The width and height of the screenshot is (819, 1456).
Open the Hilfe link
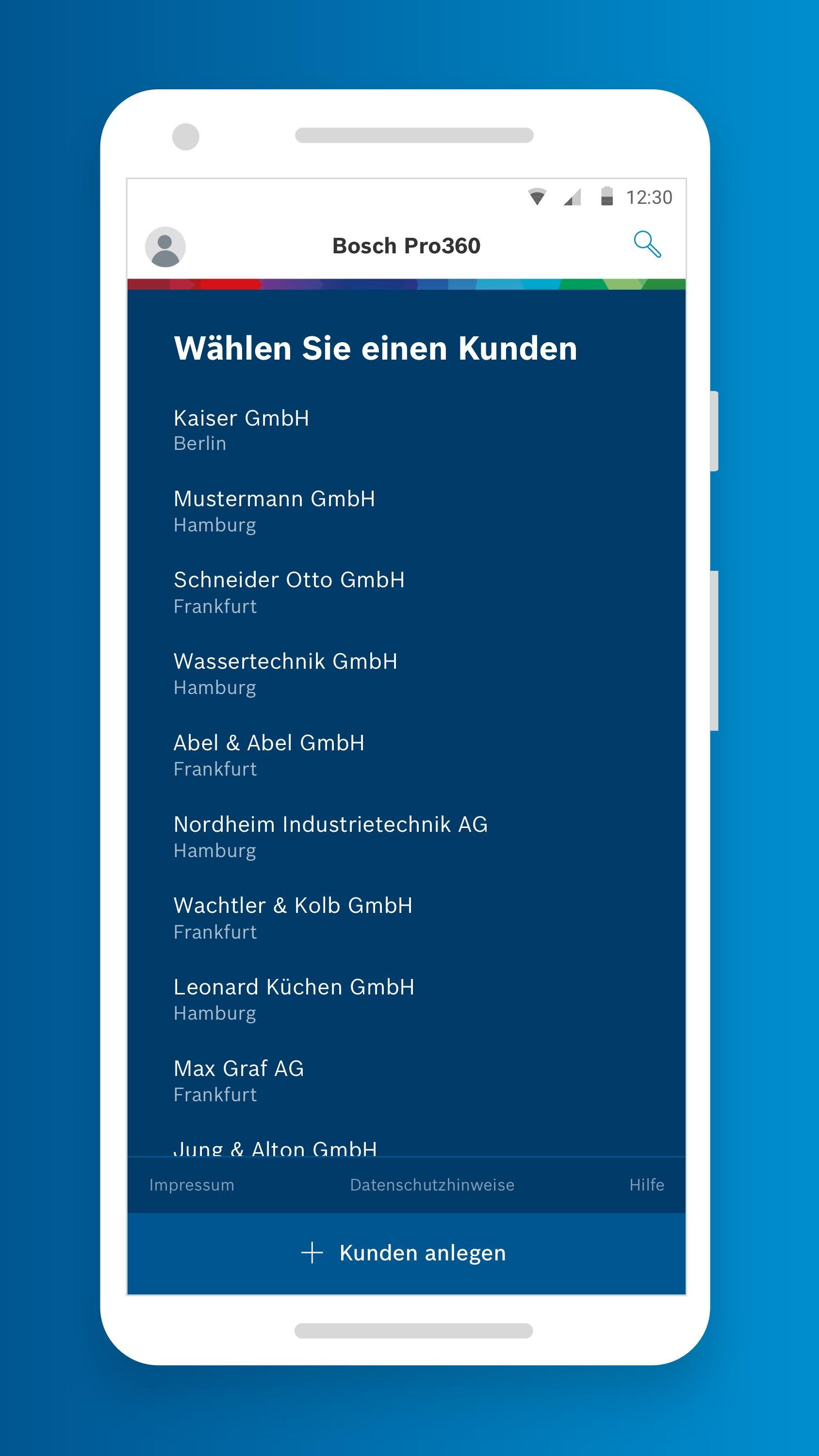pos(647,1185)
